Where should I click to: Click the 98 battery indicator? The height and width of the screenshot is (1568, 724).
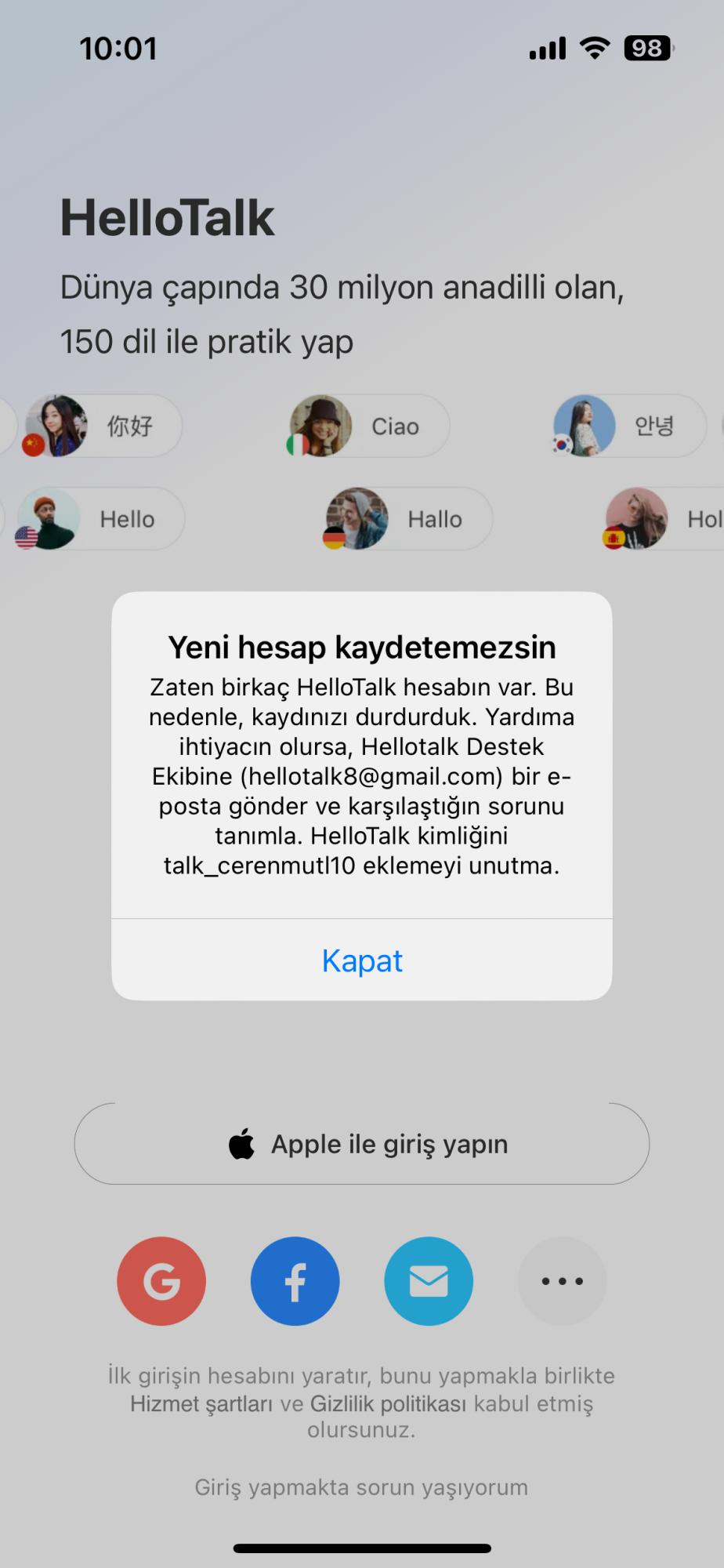coord(647,48)
